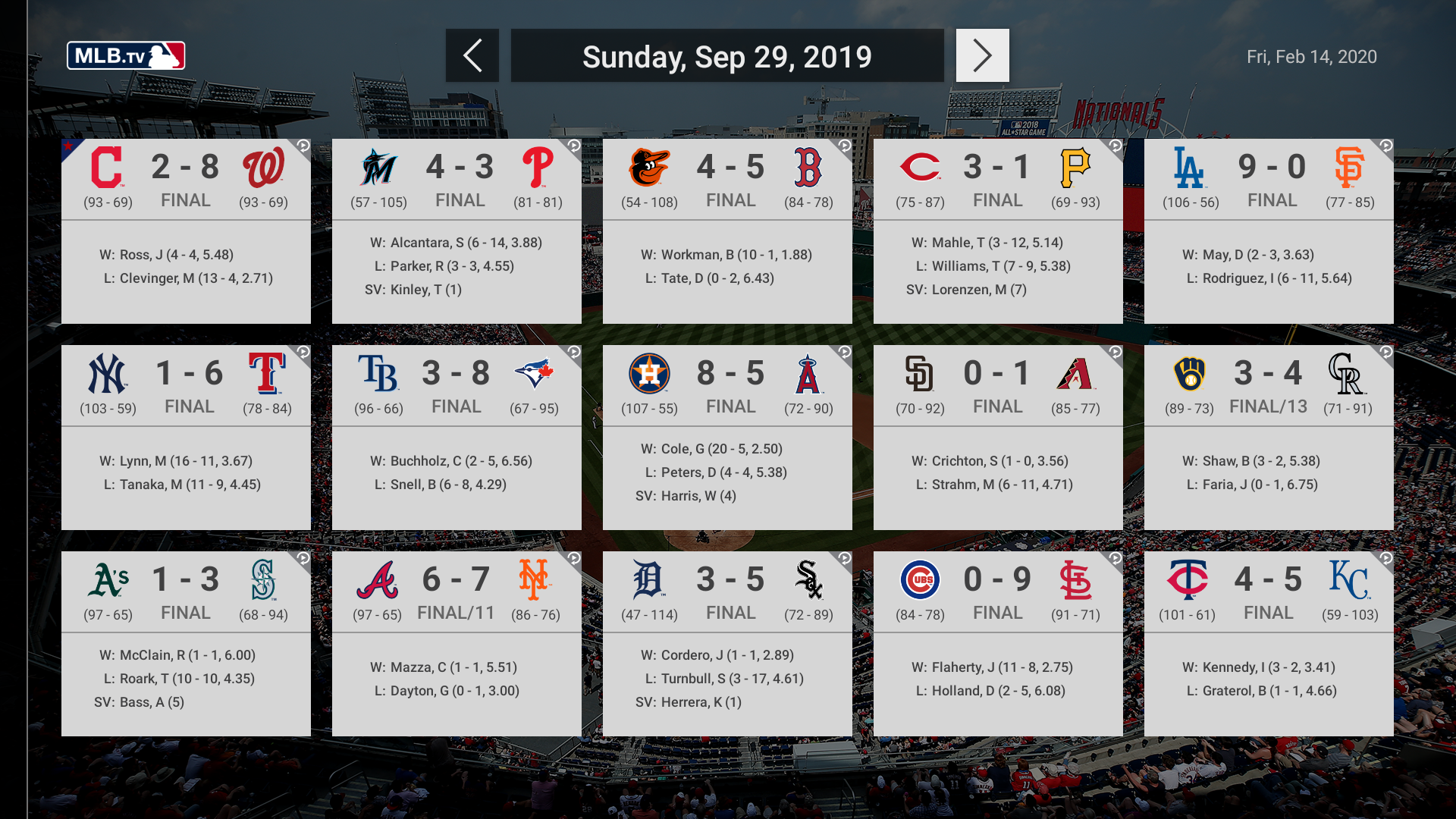Select the Cubs vs Cardinals 0-9 game
Image resolution: width=1456 pixels, height=819 pixels.
998,643
